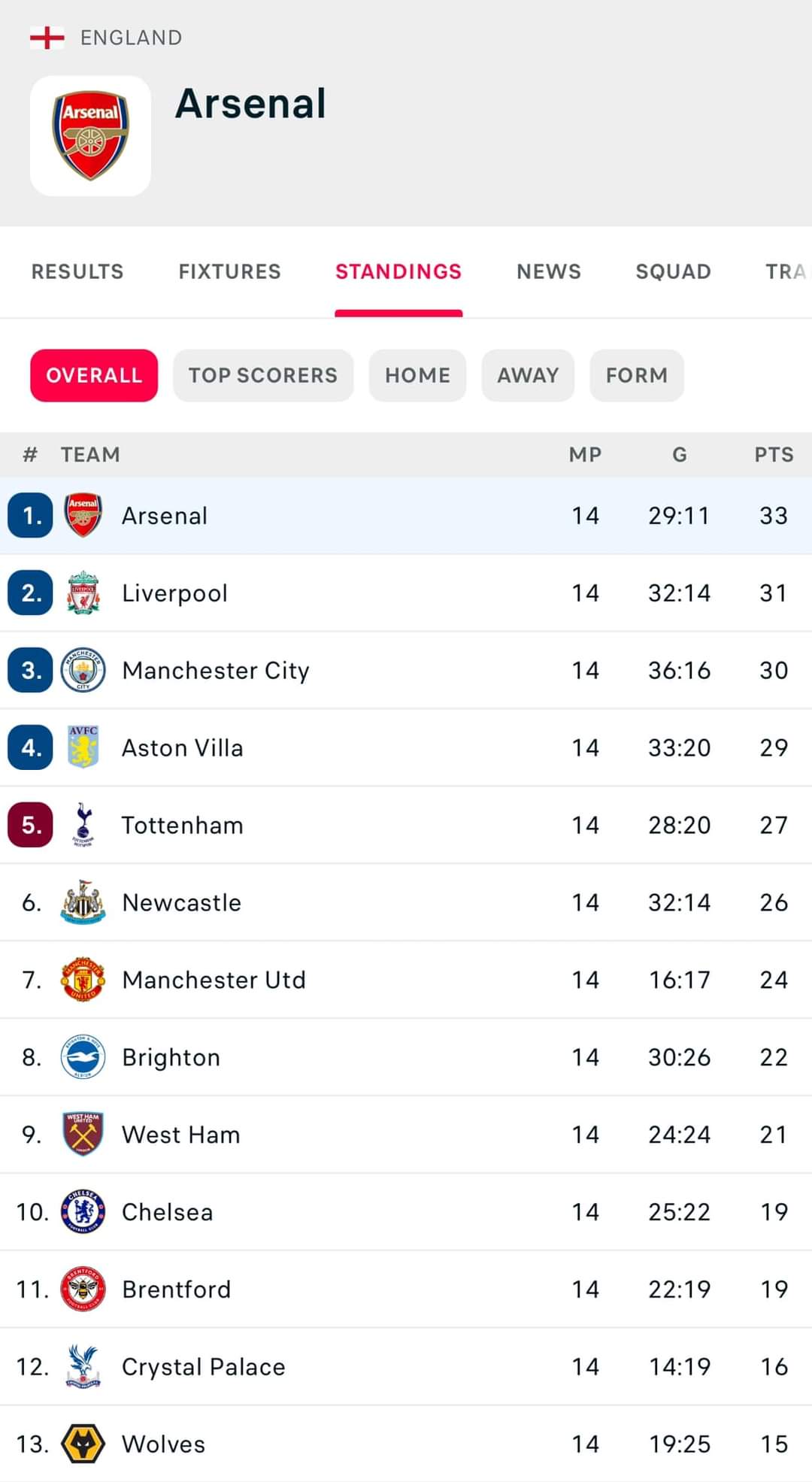Select the News tab

[x=549, y=271]
